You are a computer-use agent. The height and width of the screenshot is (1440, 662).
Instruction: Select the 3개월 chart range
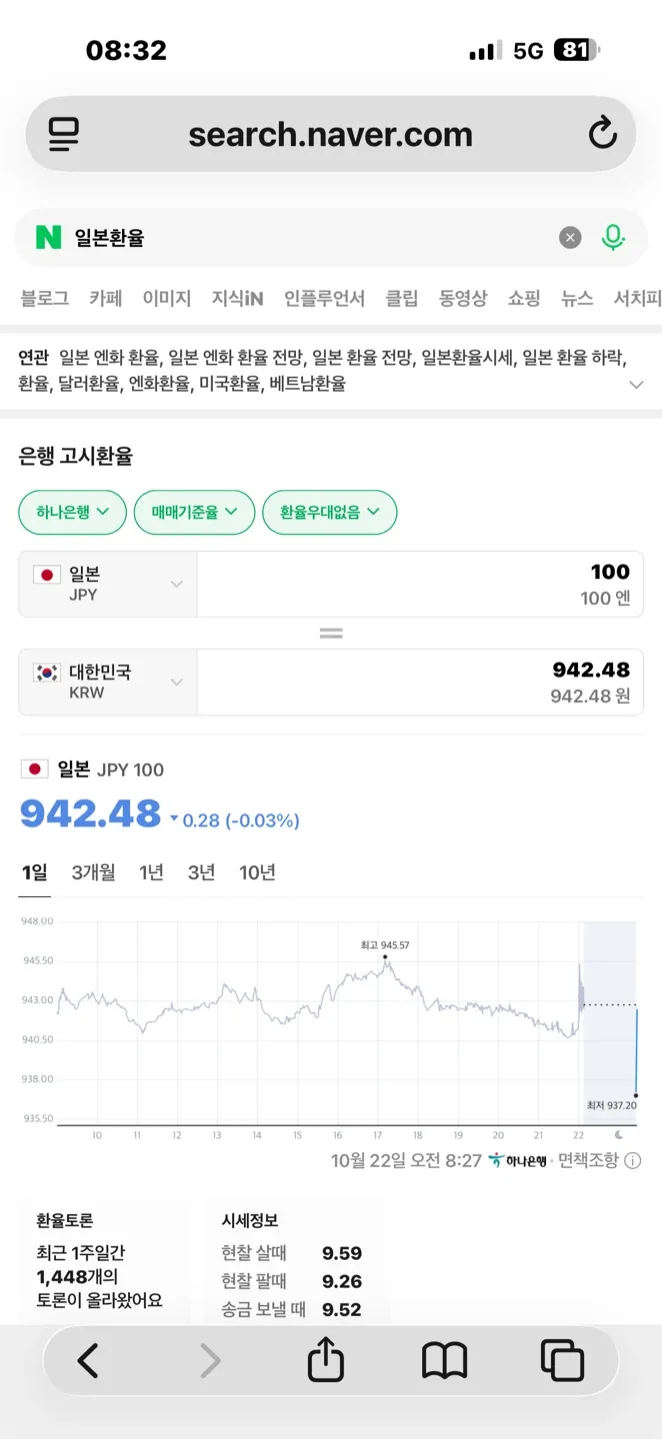tap(93, 873)
